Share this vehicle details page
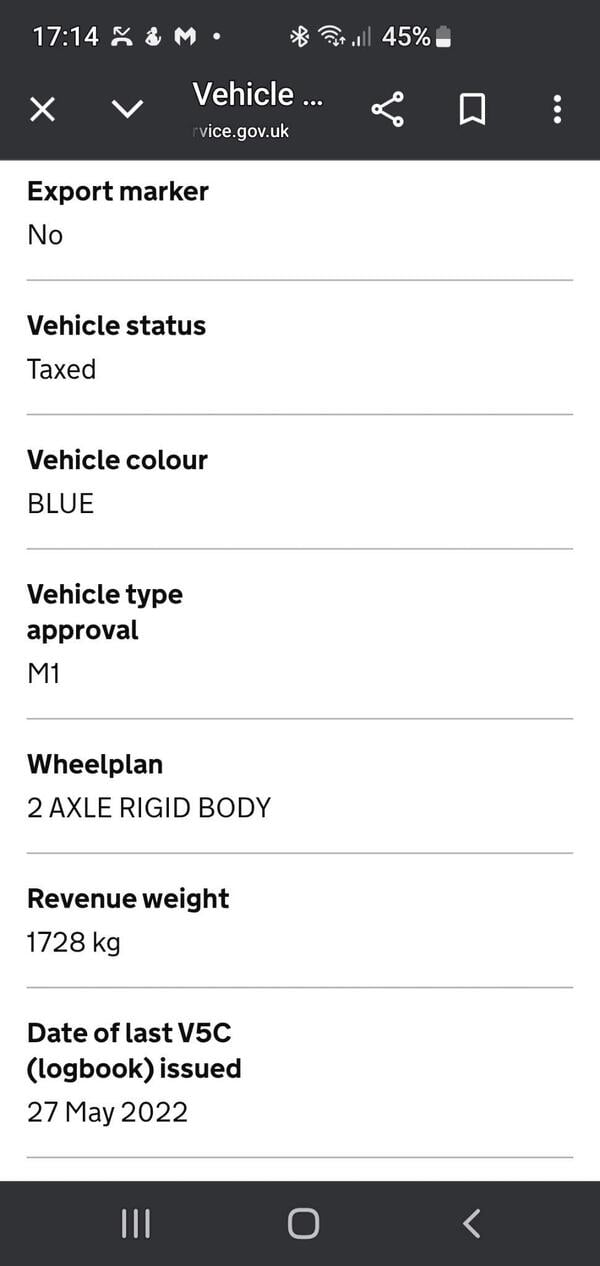The width and height of the screenshot is (600, 1266). click(387, 109)
